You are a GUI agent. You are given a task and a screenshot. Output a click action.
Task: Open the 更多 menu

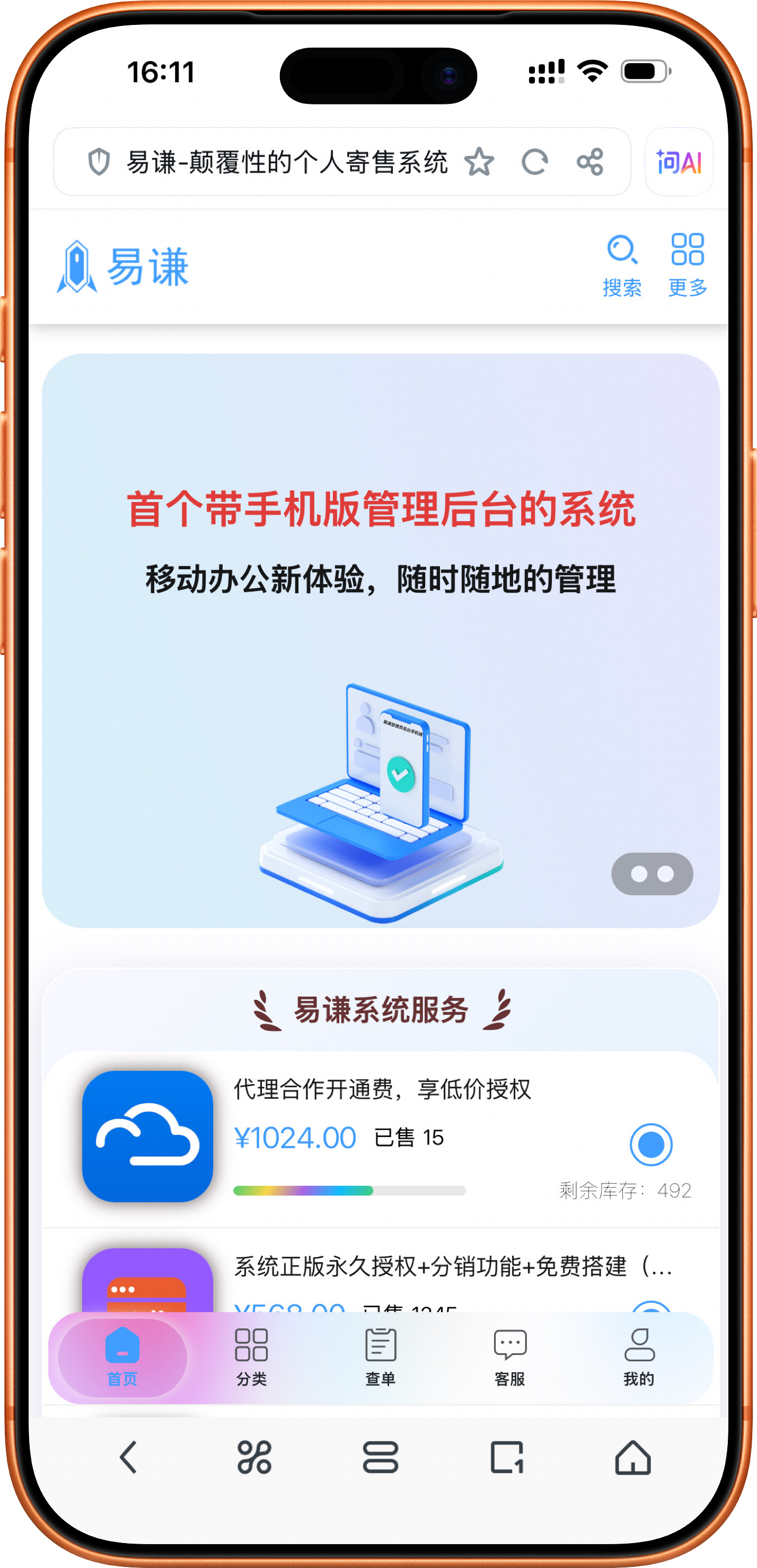(688, 266)
